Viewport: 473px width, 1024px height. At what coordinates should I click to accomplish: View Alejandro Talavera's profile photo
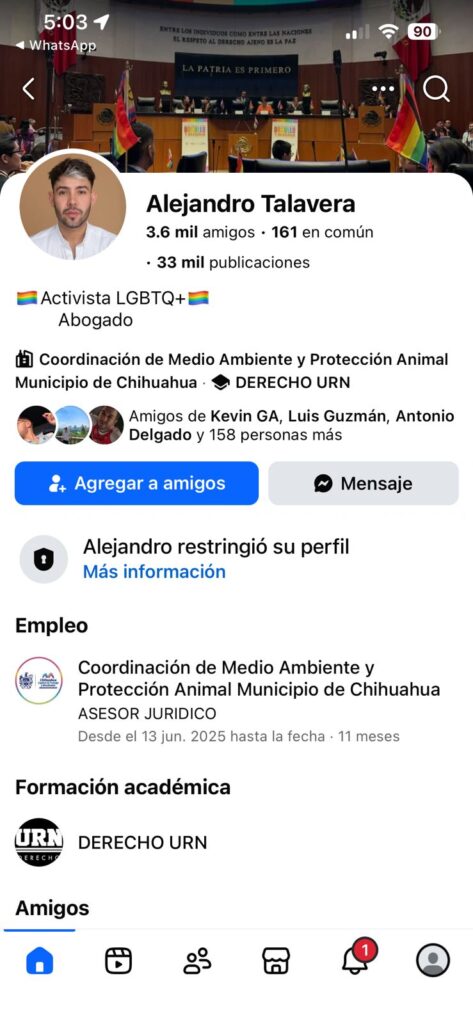(73, 207)
